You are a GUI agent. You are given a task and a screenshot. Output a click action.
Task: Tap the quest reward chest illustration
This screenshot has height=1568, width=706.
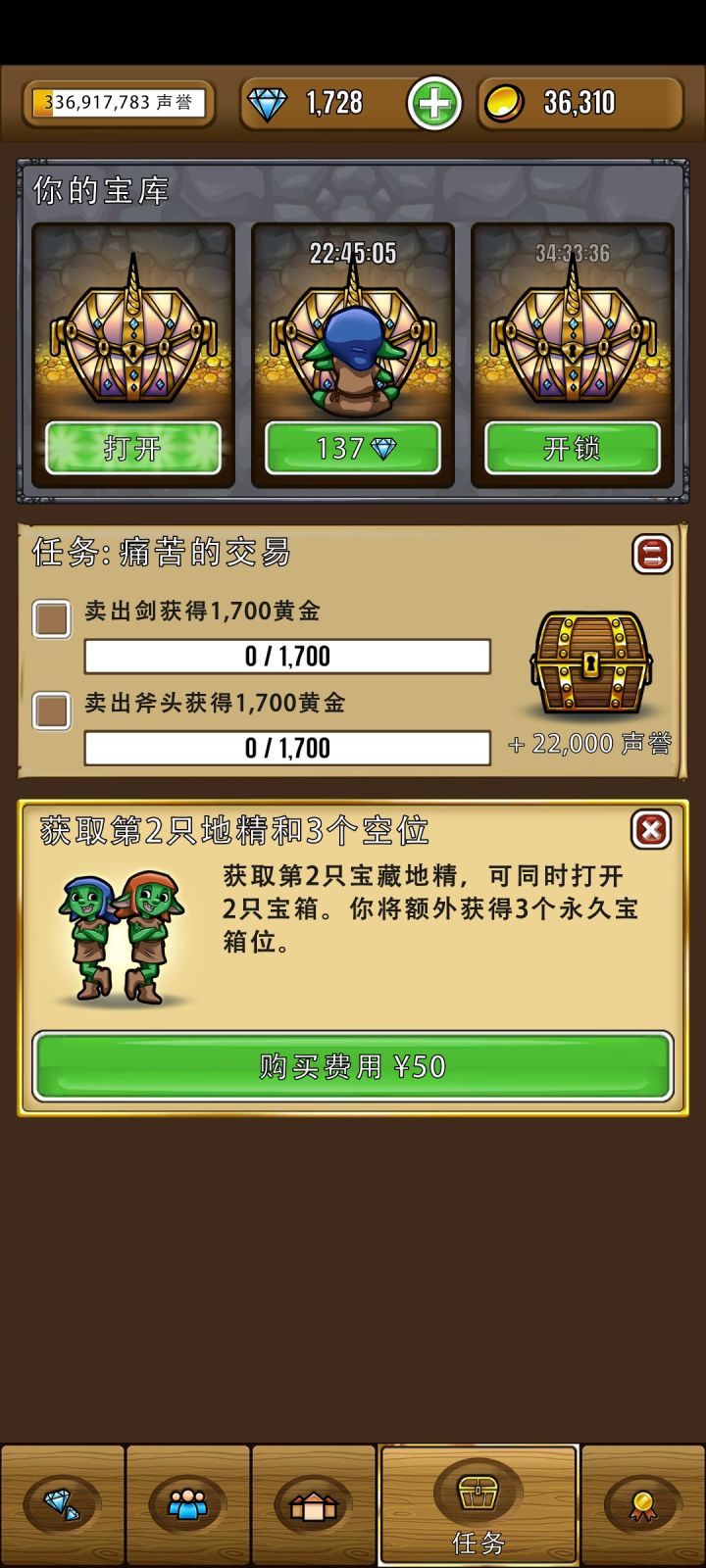pyautogui.click(x=592, y=661)
